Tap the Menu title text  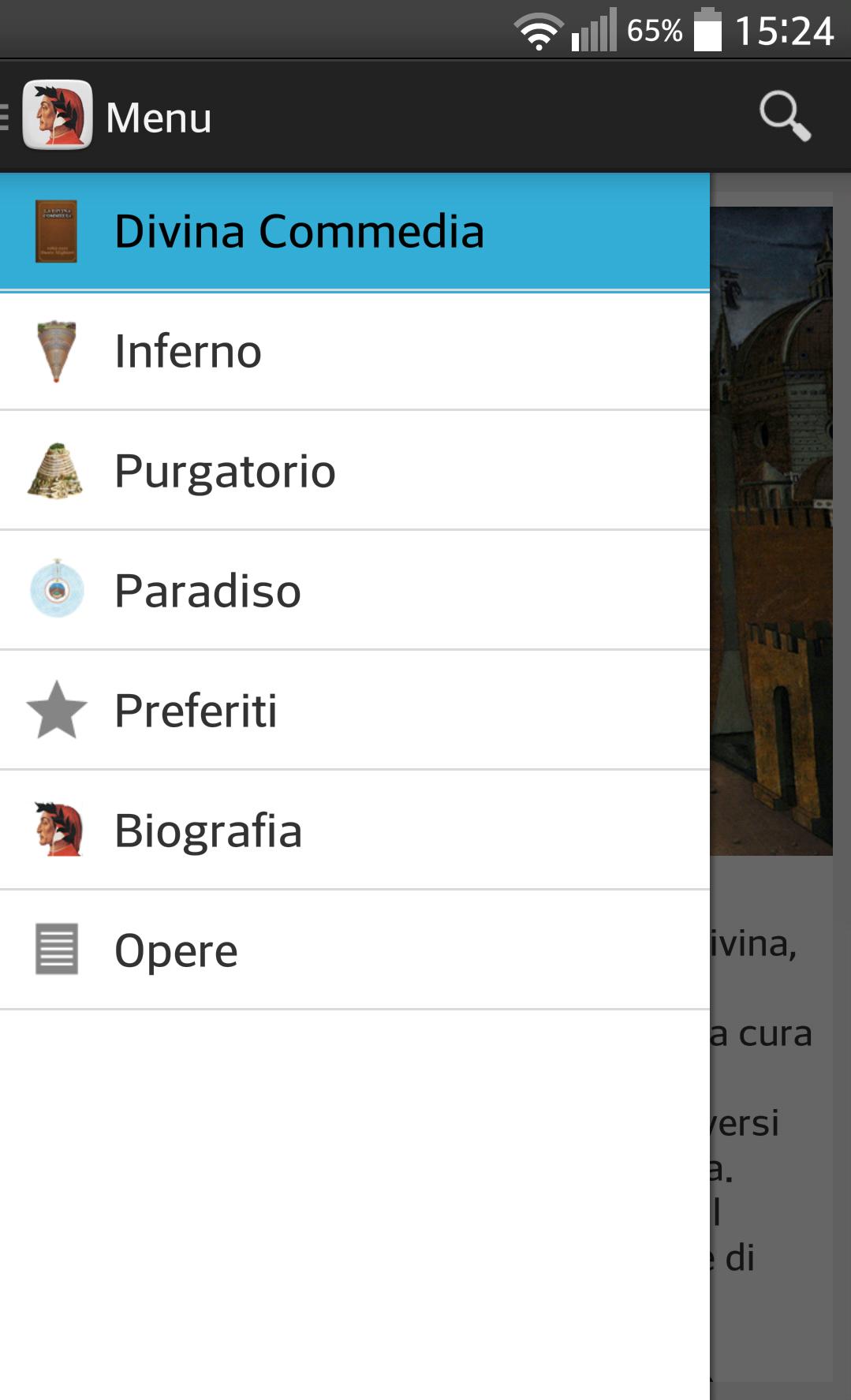(158, 117)
